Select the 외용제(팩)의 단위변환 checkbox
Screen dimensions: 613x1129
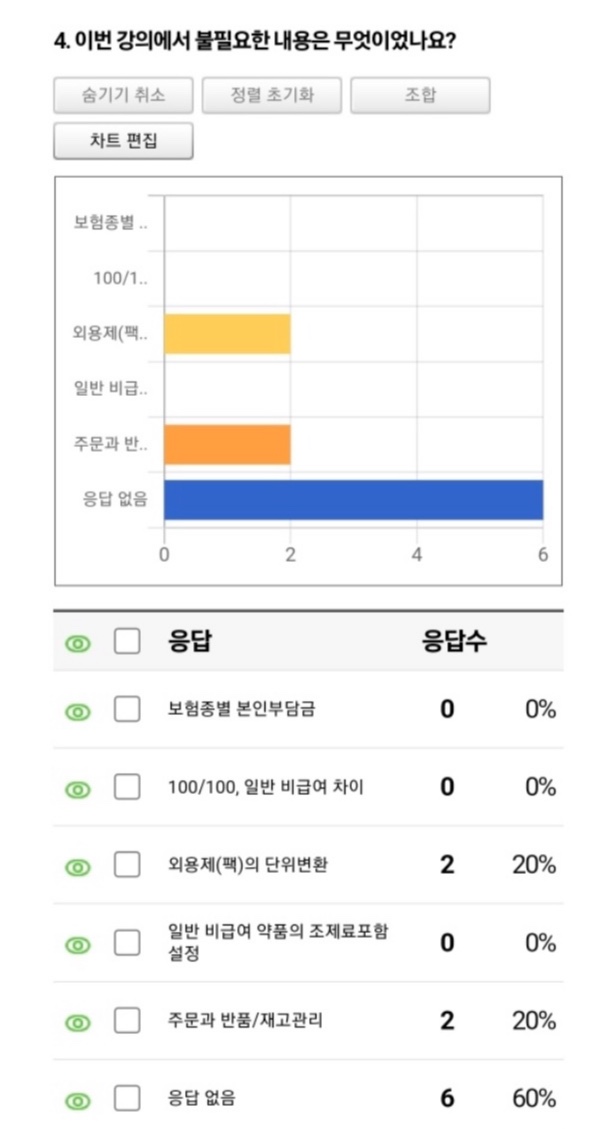(127, 865)
